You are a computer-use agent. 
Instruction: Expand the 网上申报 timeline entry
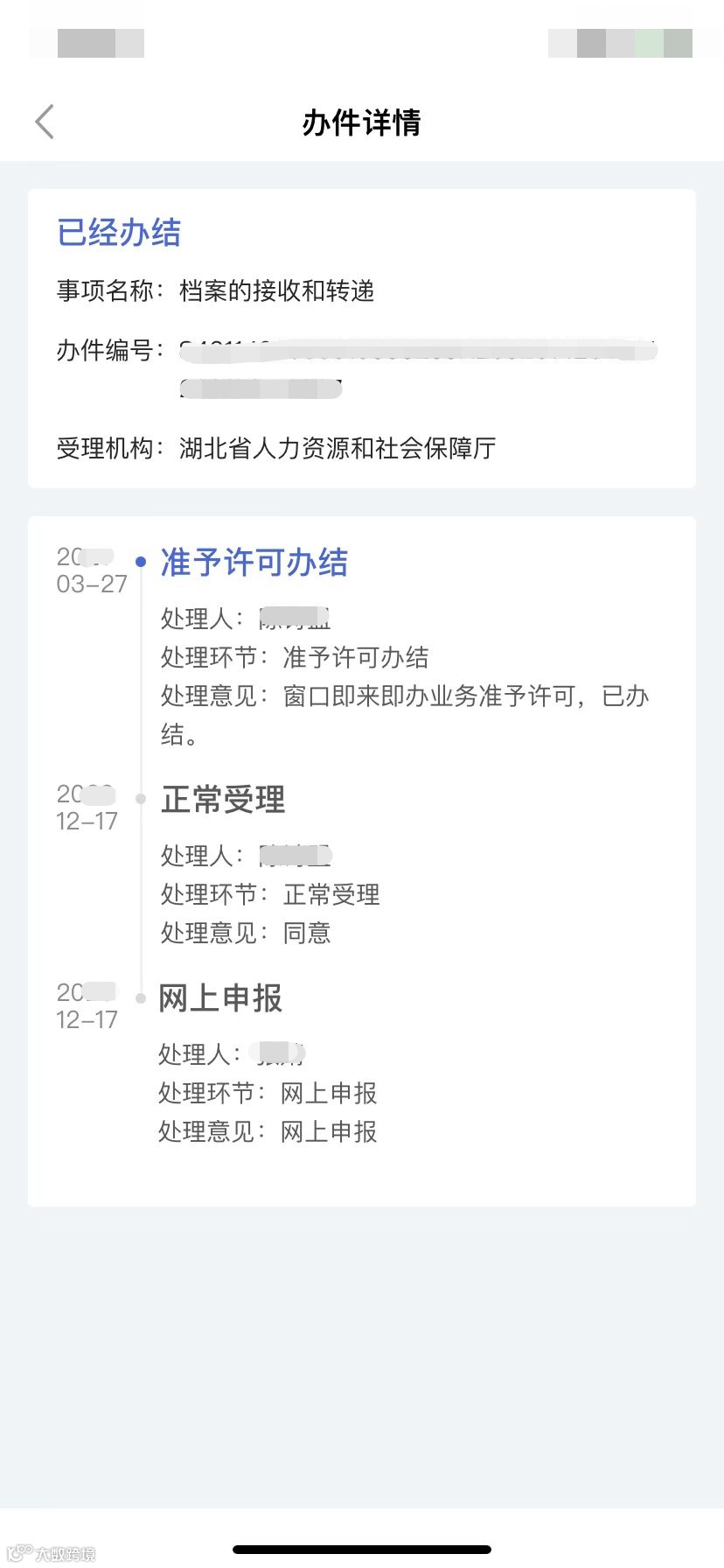tap(219, 997)
